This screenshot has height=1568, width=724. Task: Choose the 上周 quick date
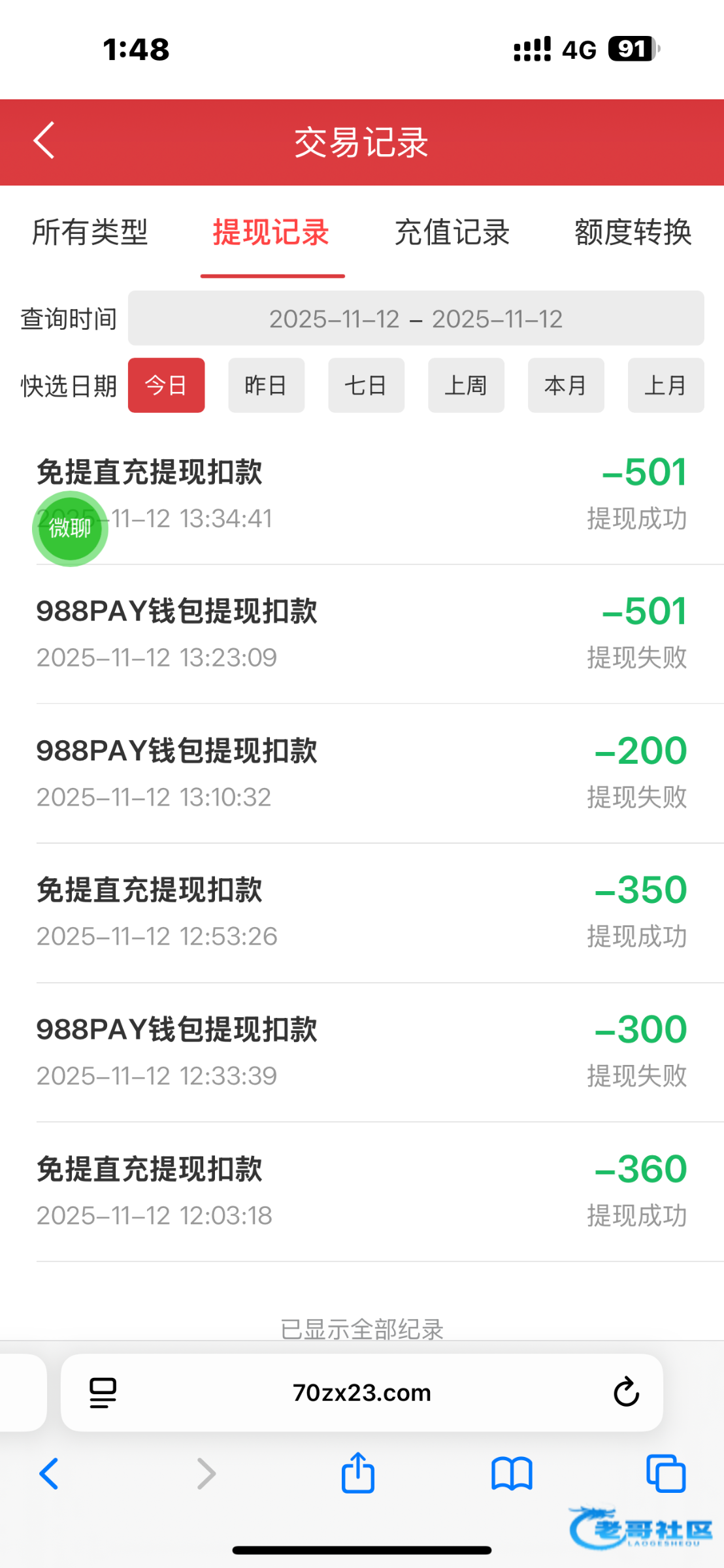466,385
